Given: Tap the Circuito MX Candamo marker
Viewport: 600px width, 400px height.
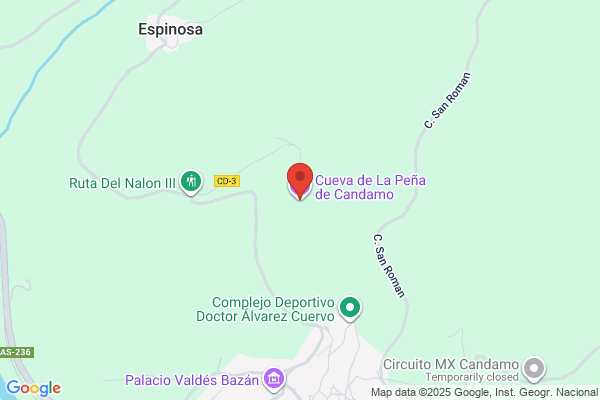Looking at the screenshot, I should [534, 369].
